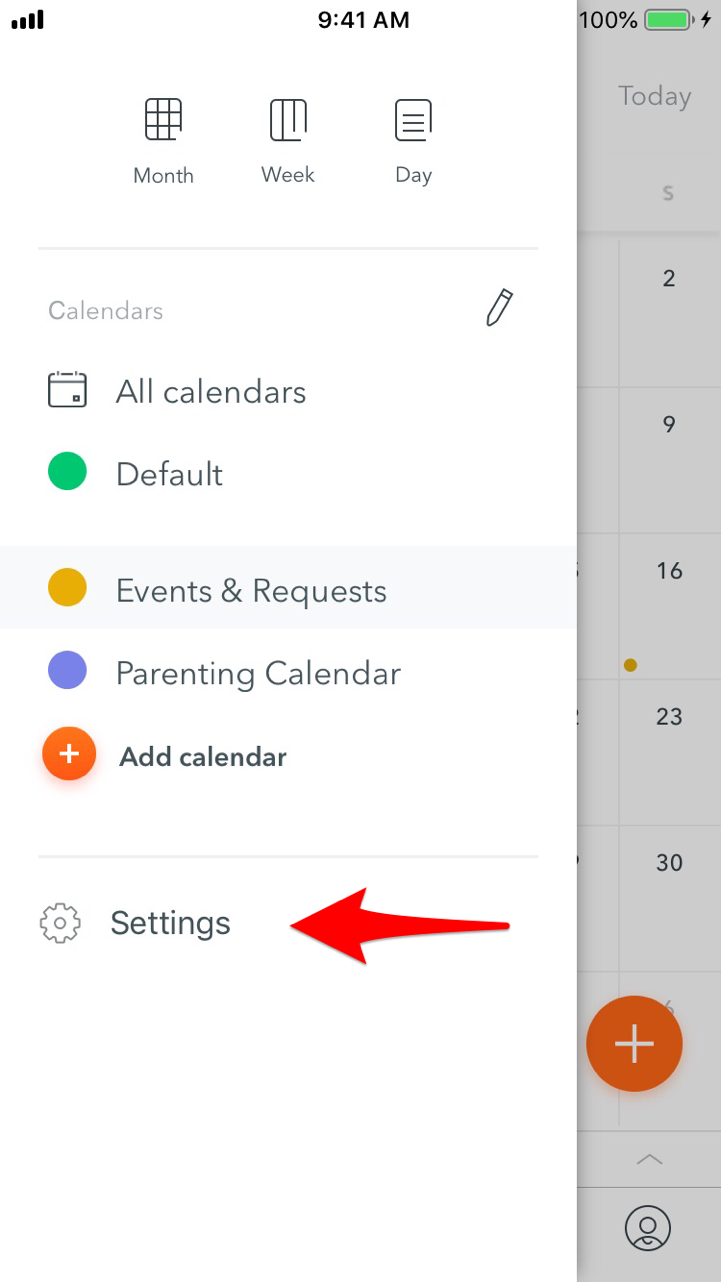The height and width of the screenshot is (1282, 721).
Task: Select the Default calendar
Action: [288, 473]
